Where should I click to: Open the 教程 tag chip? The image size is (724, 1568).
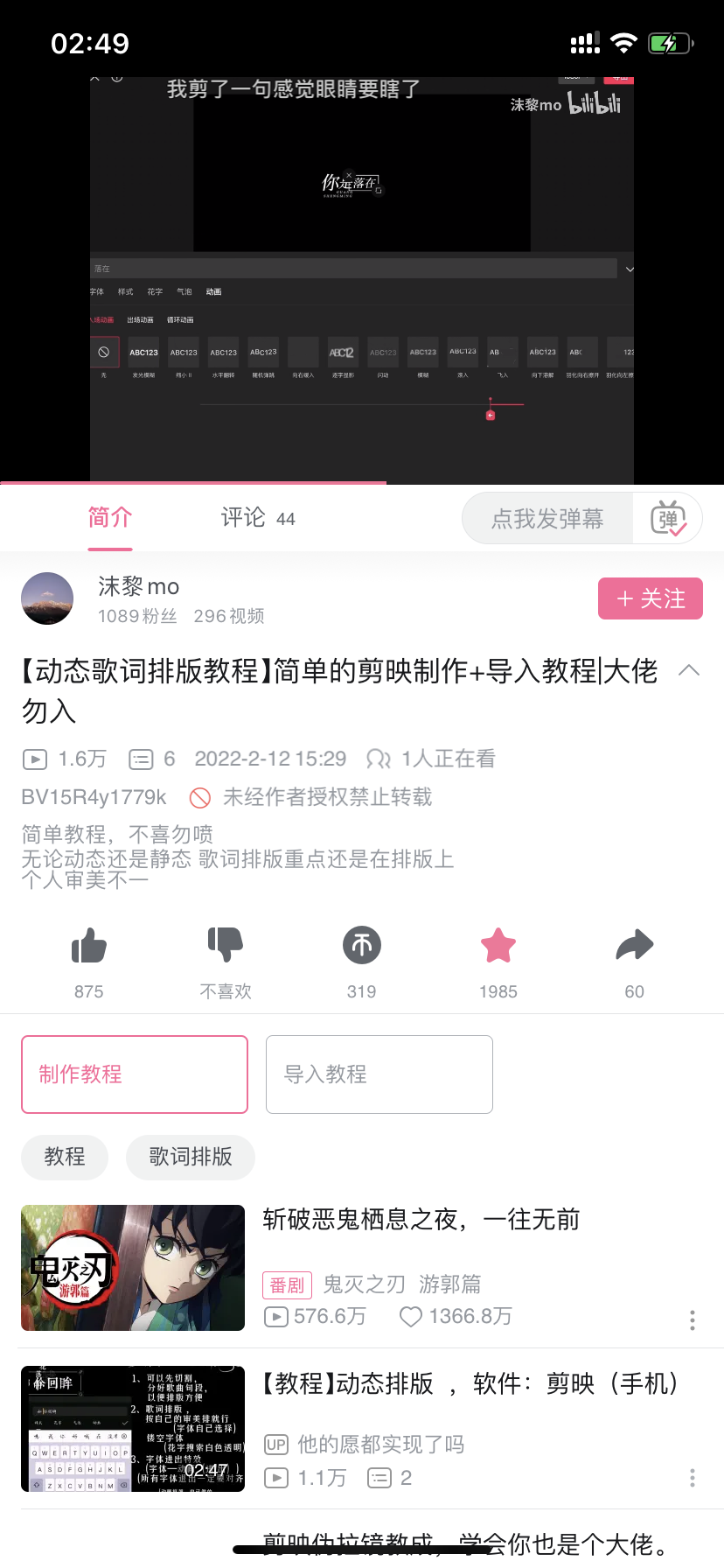click(65, 1157)
